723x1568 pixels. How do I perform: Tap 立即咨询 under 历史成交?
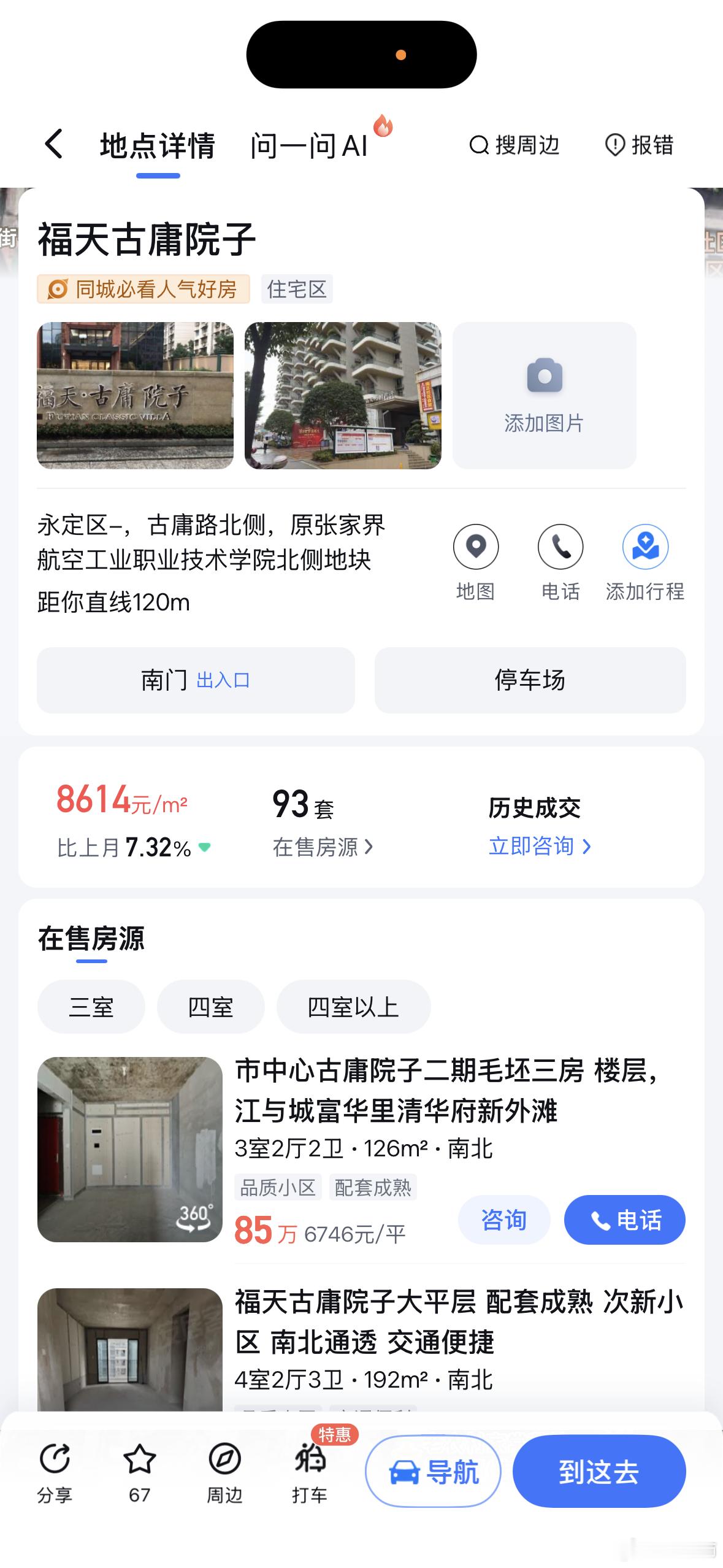(x=540, y=846)
